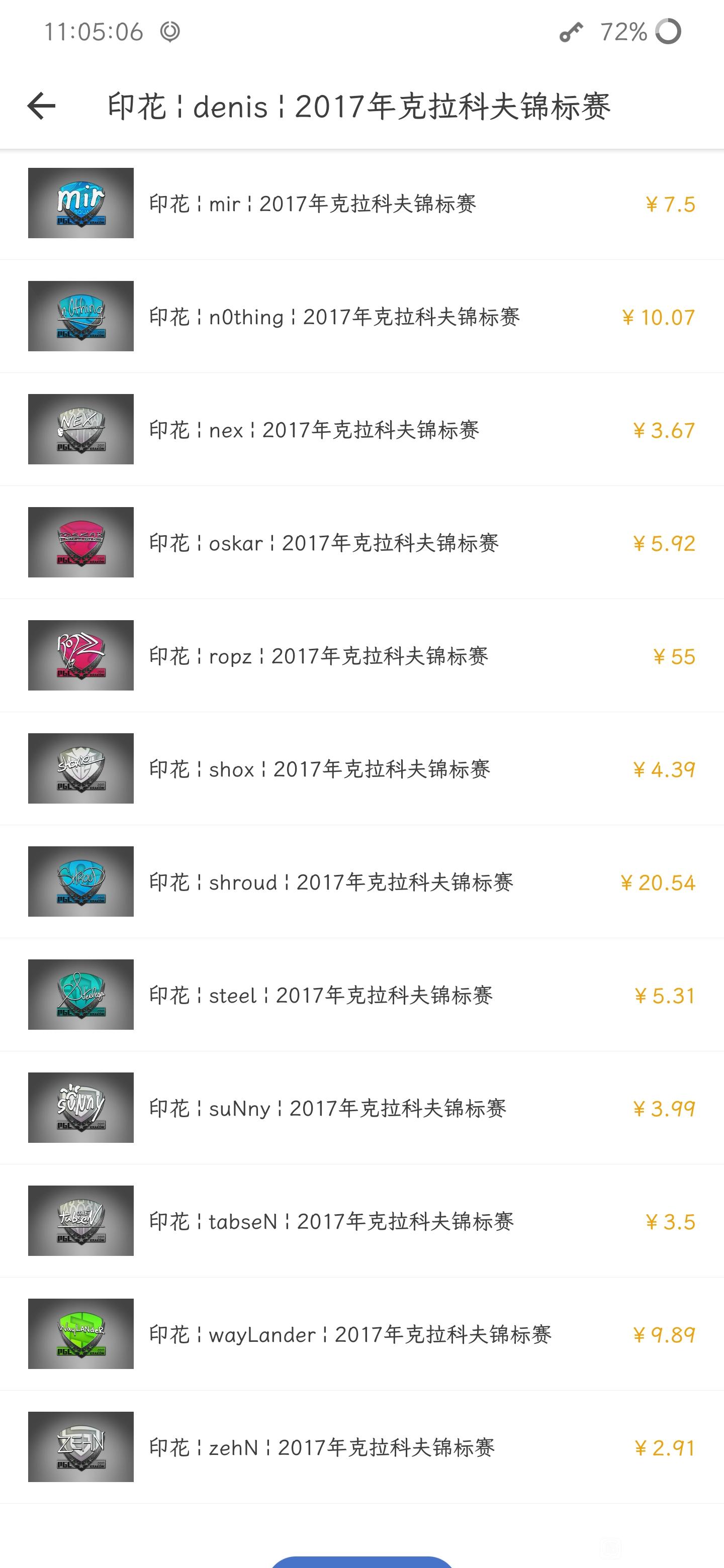Go back using the arrow icon
Screen dimensions: 724x1568
41,106
